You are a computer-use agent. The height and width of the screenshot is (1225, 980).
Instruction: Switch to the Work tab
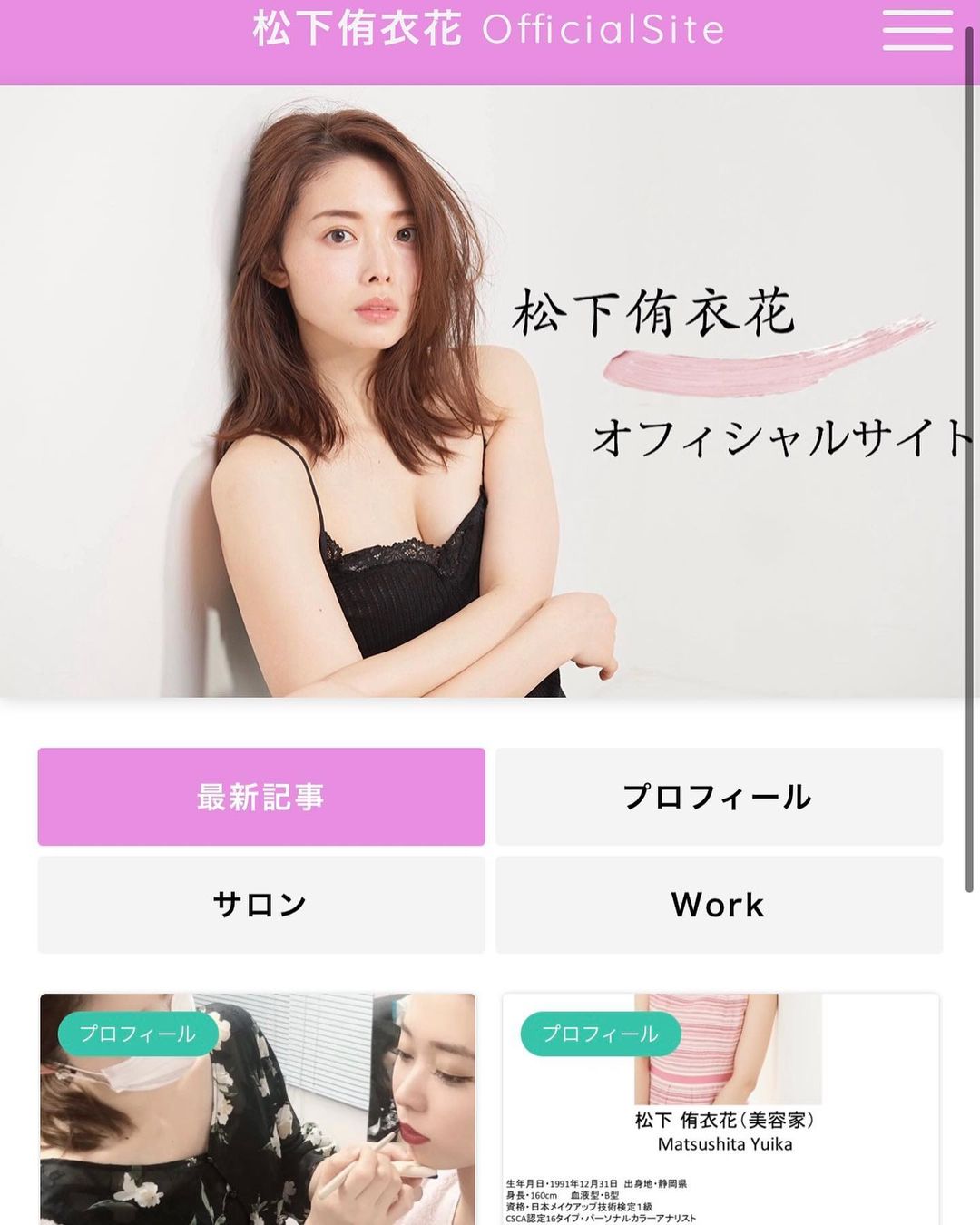(719, 905)
